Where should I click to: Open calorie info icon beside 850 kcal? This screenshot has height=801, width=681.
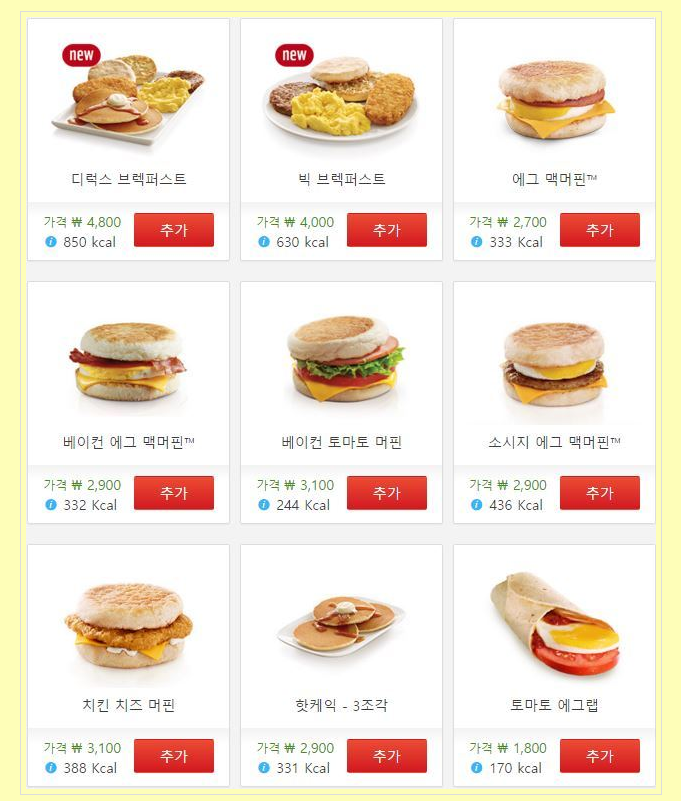point(51,242)
